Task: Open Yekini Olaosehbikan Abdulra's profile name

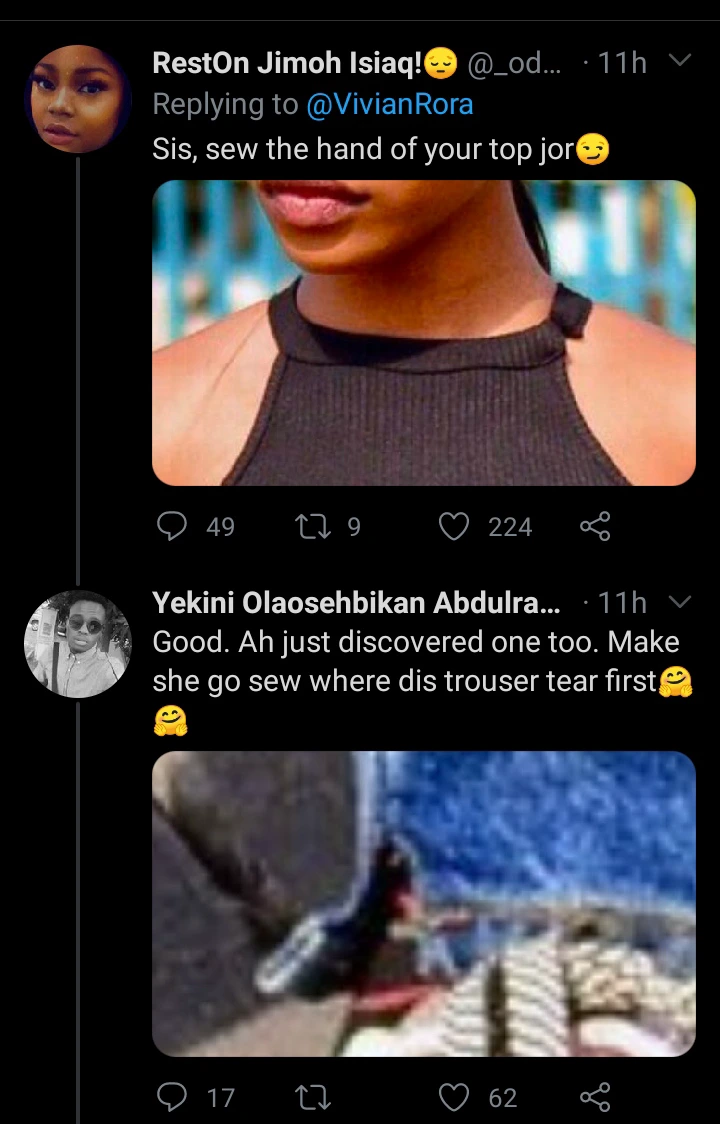Action: click(x=355, y=603)
